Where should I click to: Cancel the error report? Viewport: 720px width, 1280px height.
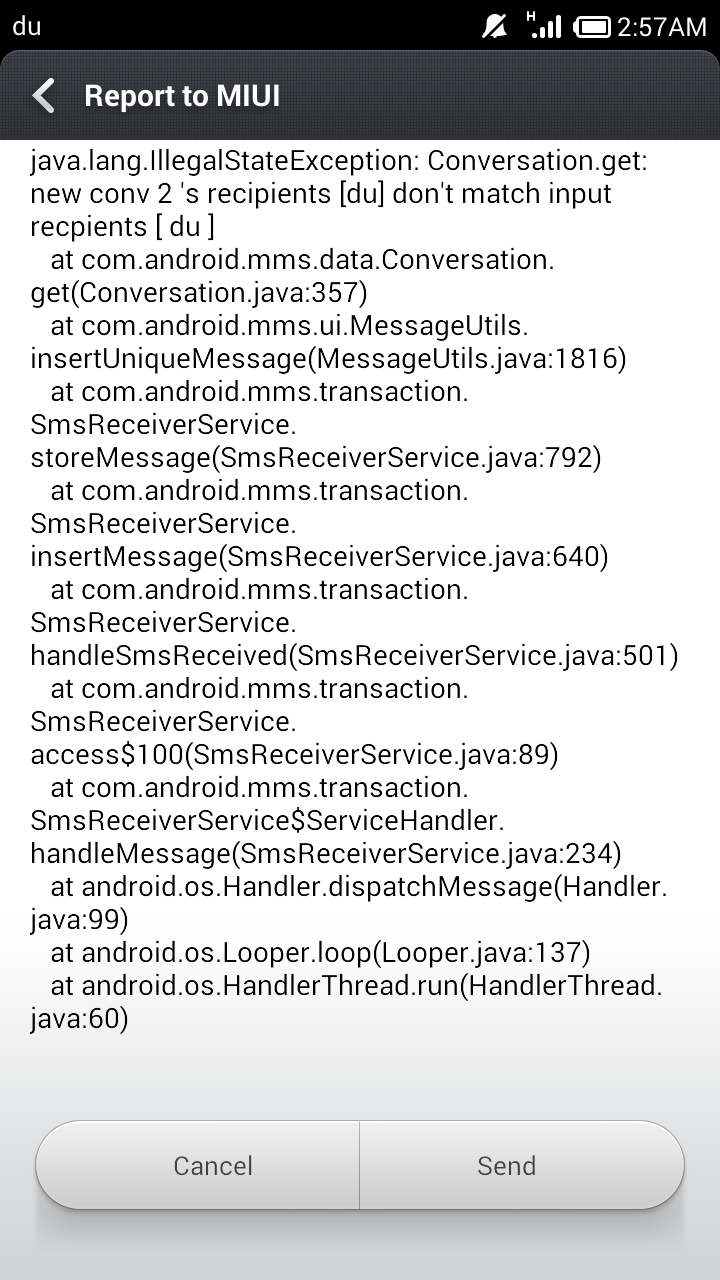click(x=198, y=1165)
